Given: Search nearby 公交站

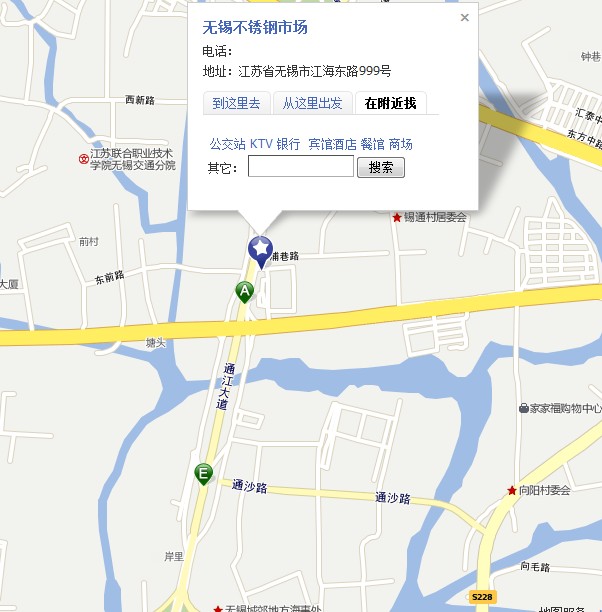Looking at the screenshot, I should point(227,144).
